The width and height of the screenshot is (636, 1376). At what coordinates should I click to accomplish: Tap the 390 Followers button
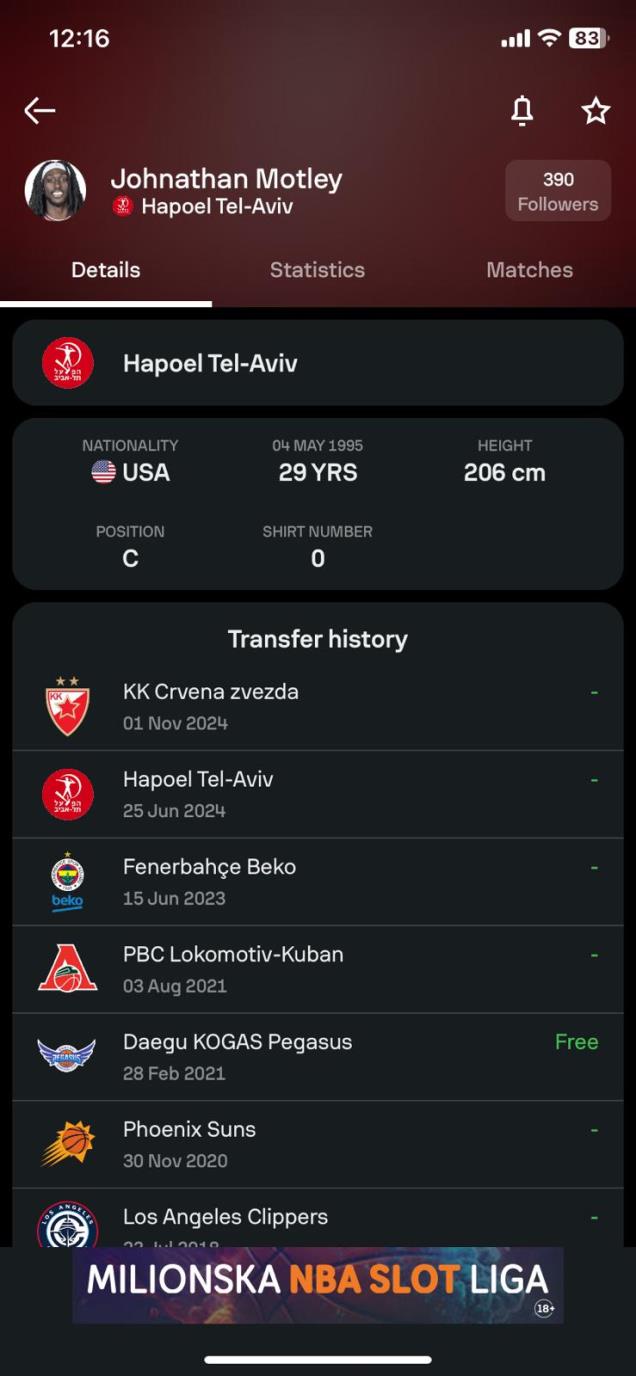pos(558,191)
